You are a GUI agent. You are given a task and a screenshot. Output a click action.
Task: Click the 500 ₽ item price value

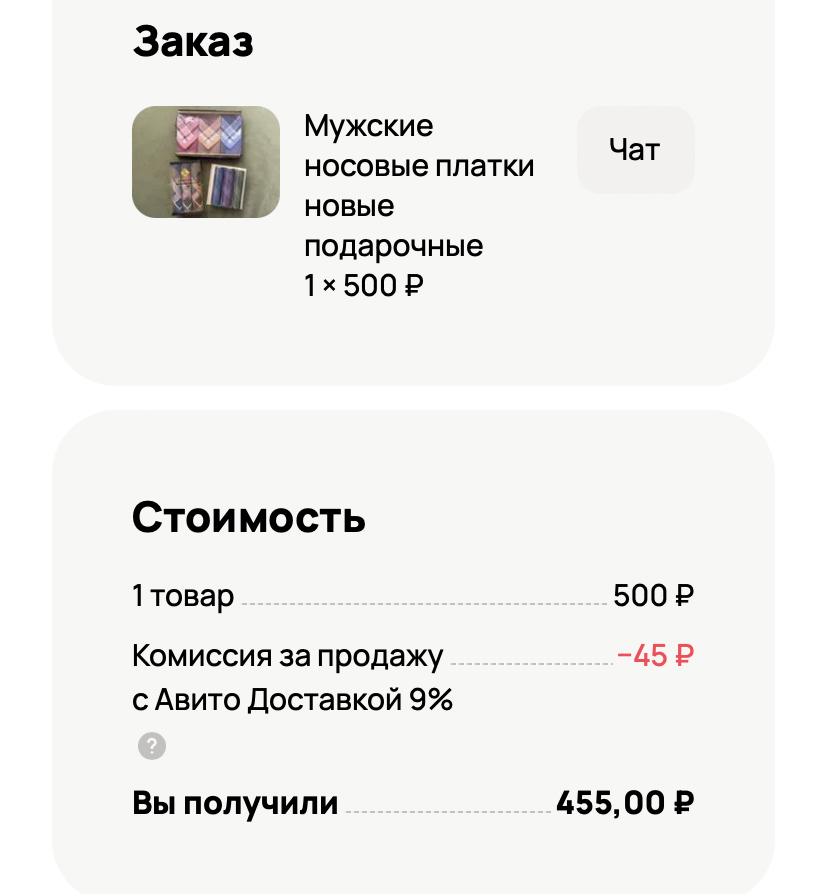pos(656,595)
